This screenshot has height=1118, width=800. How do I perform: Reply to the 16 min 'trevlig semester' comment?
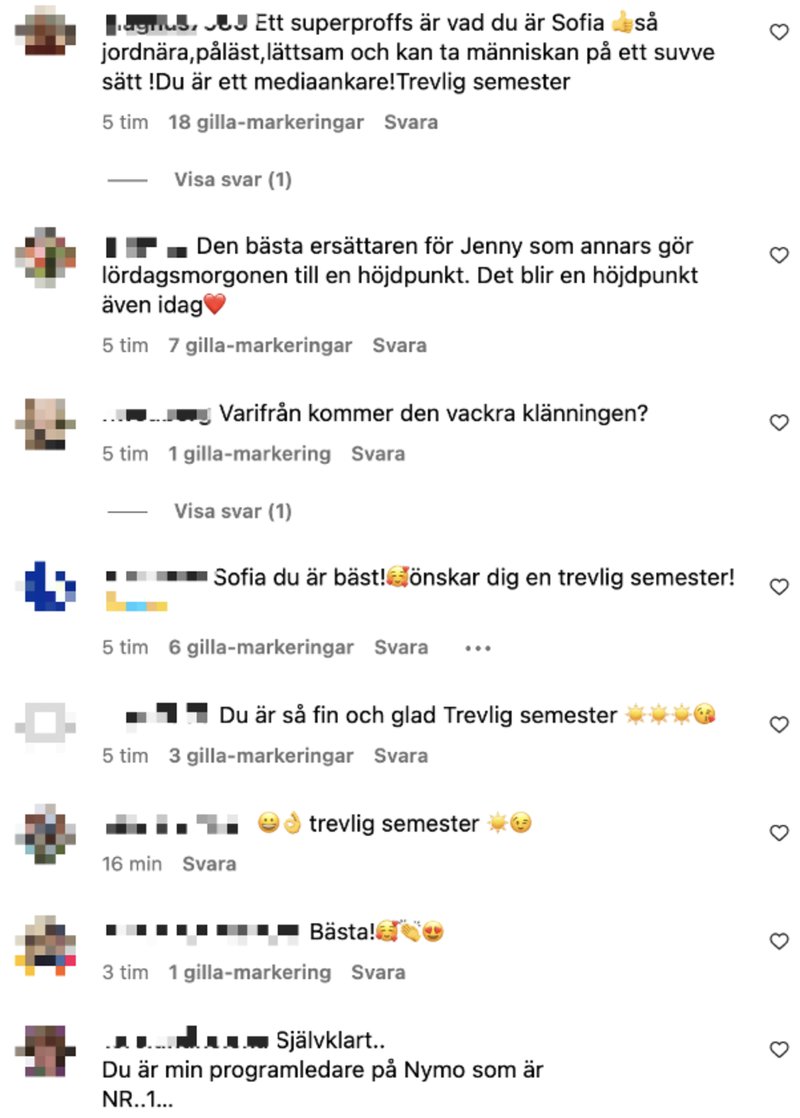tap(209, 863)
